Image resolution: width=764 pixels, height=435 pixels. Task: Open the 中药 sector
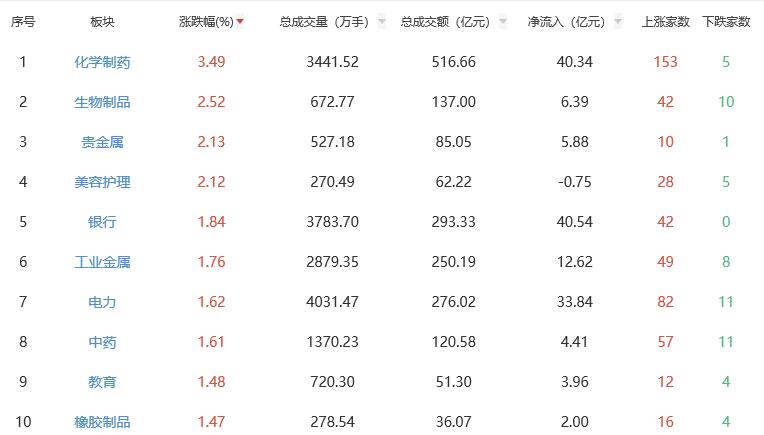(x=103, y=342)
